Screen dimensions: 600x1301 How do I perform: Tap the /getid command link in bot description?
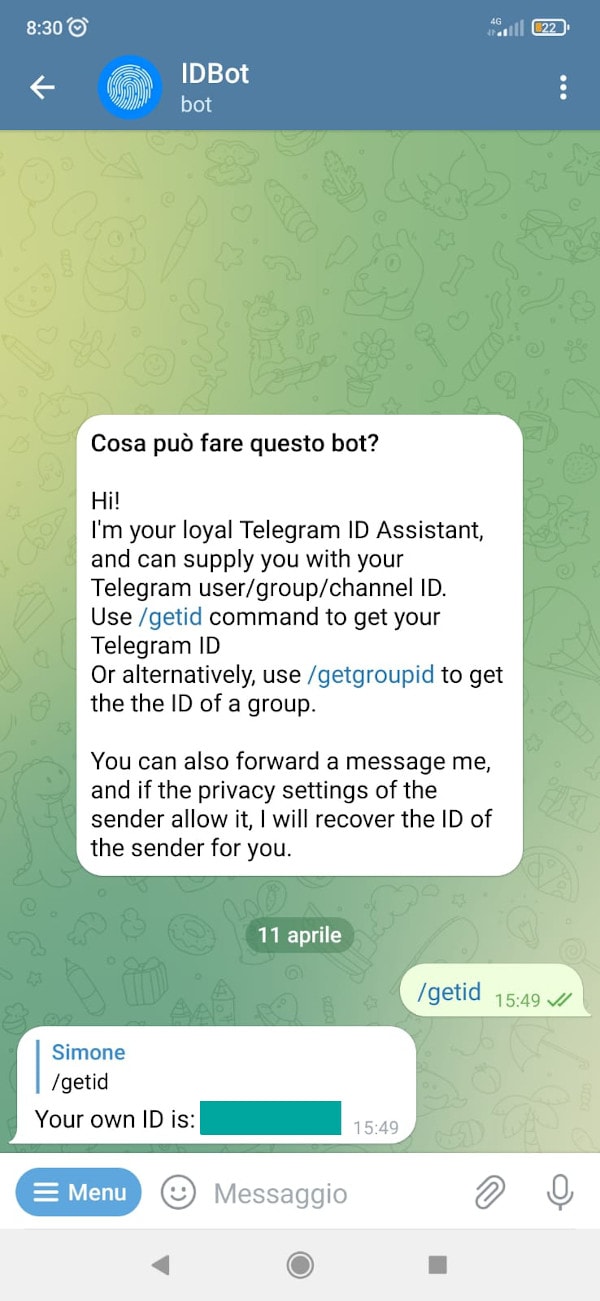[170, 617]
